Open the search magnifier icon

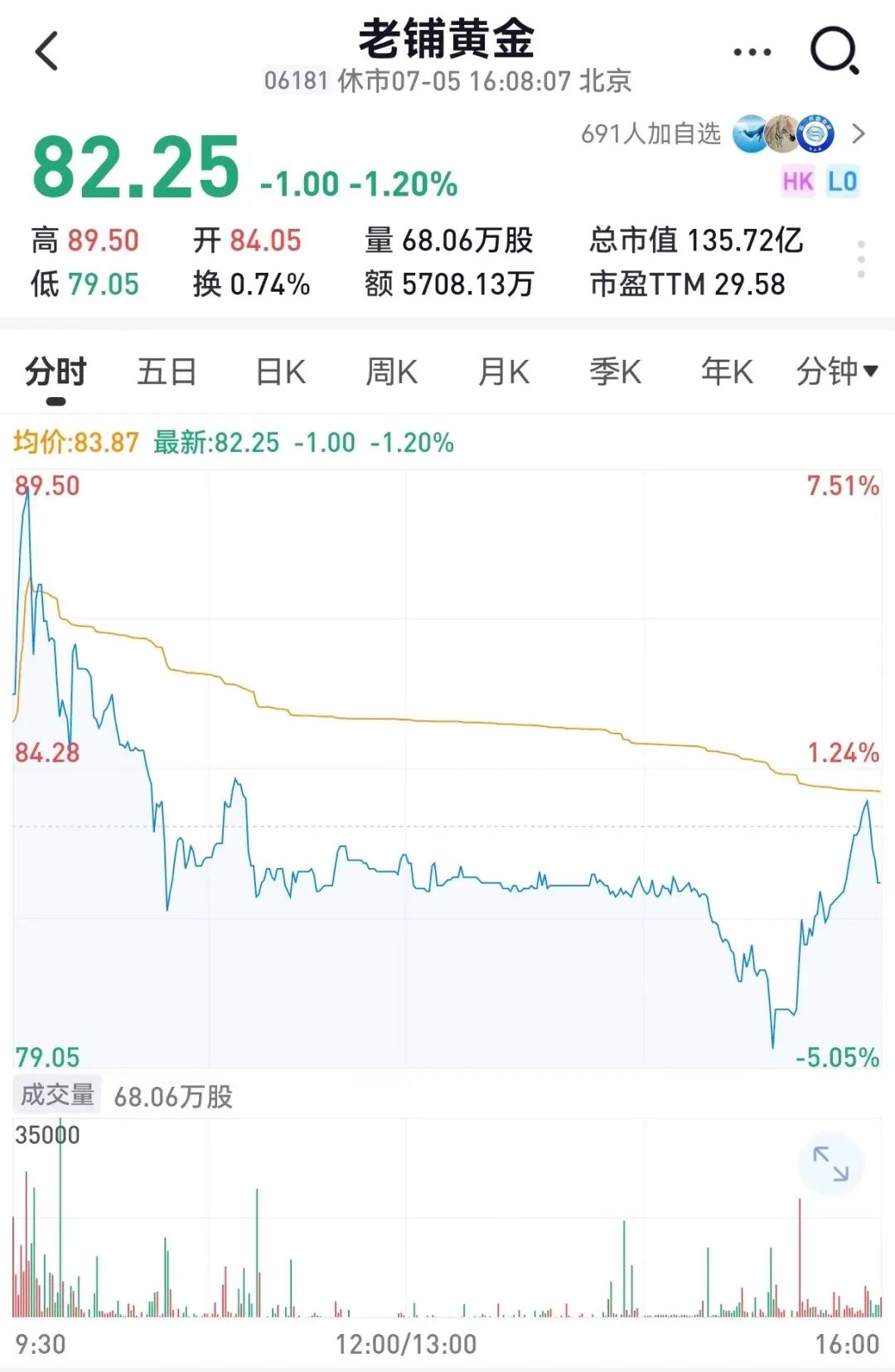pyautogui.click(x=834, y=51)
